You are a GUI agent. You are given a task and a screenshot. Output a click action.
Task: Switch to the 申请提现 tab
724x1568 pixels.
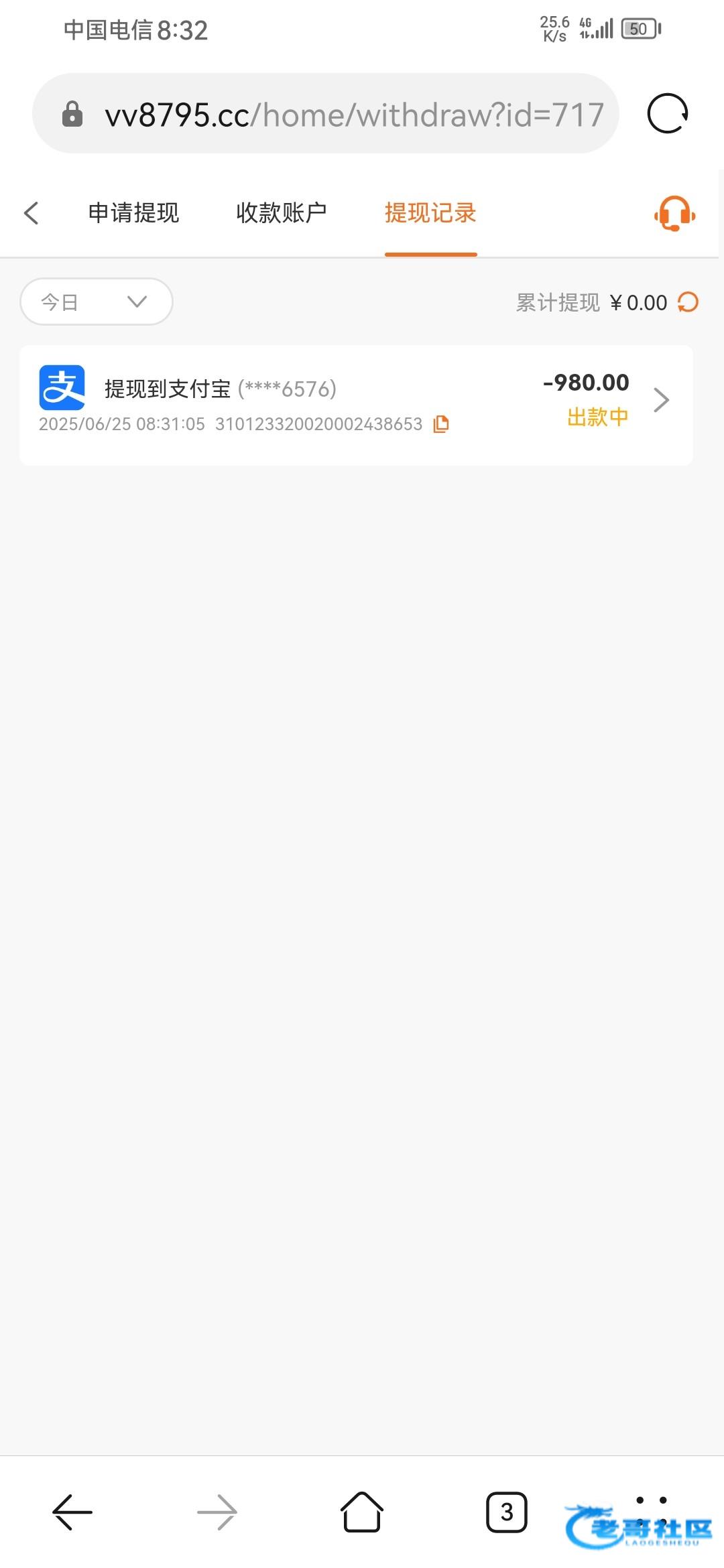tap(134, 213)
